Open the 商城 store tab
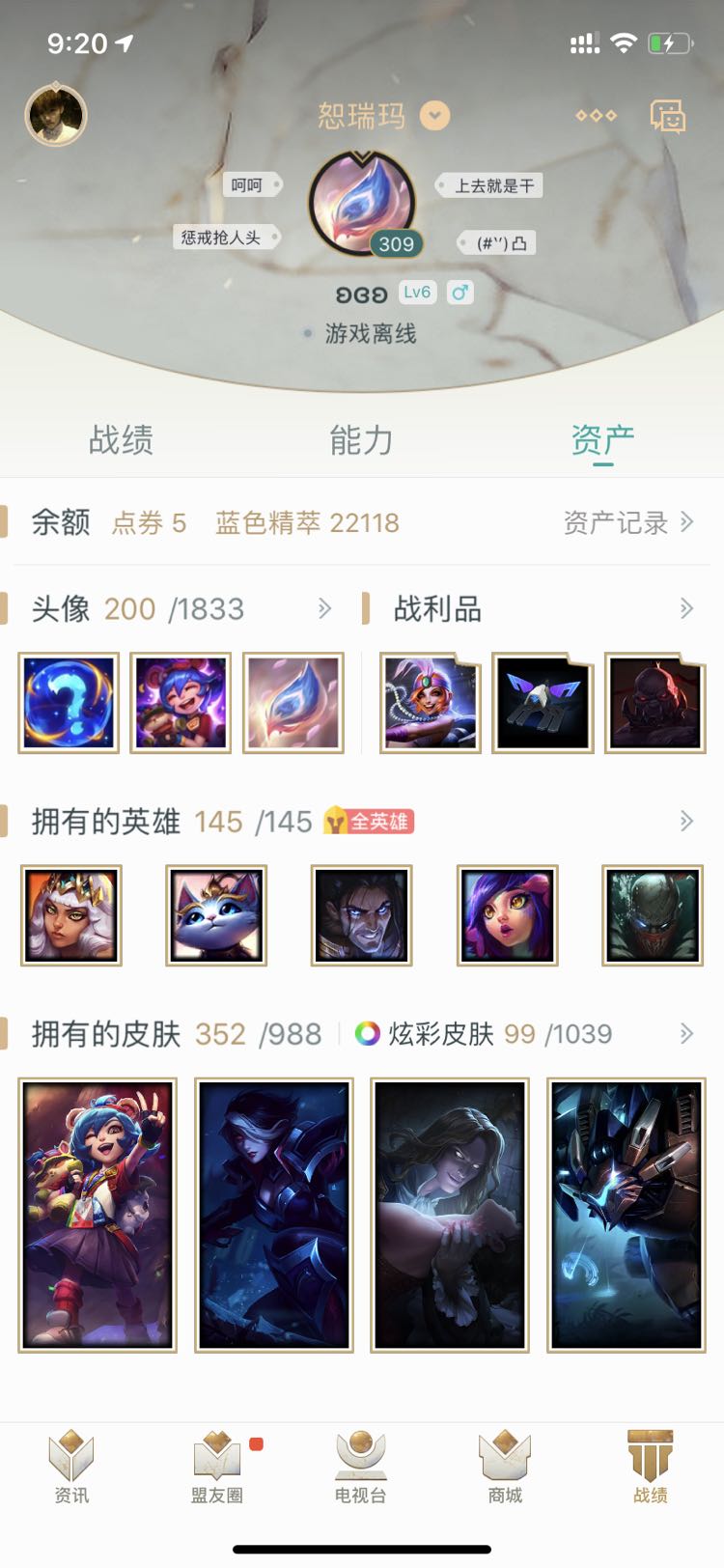724x1568 pixels. tap(505, 1468)
